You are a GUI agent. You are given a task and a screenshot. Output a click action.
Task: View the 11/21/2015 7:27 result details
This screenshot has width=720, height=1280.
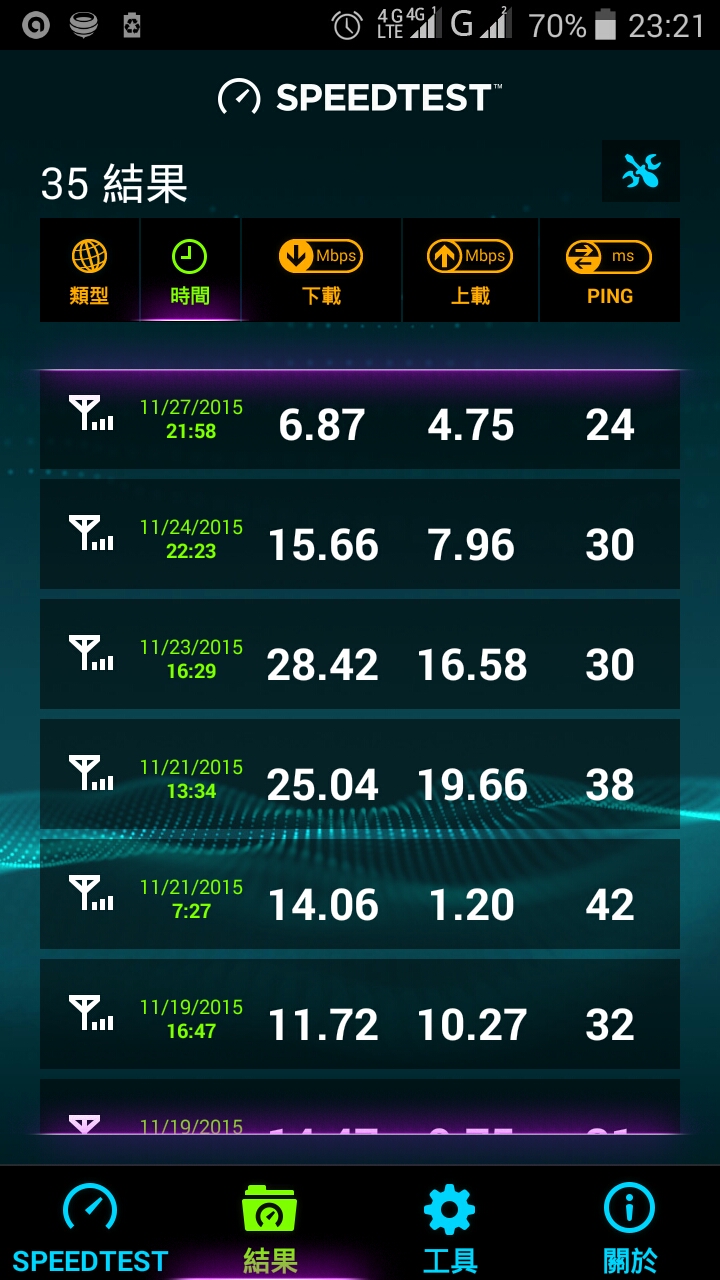(360, 894)
